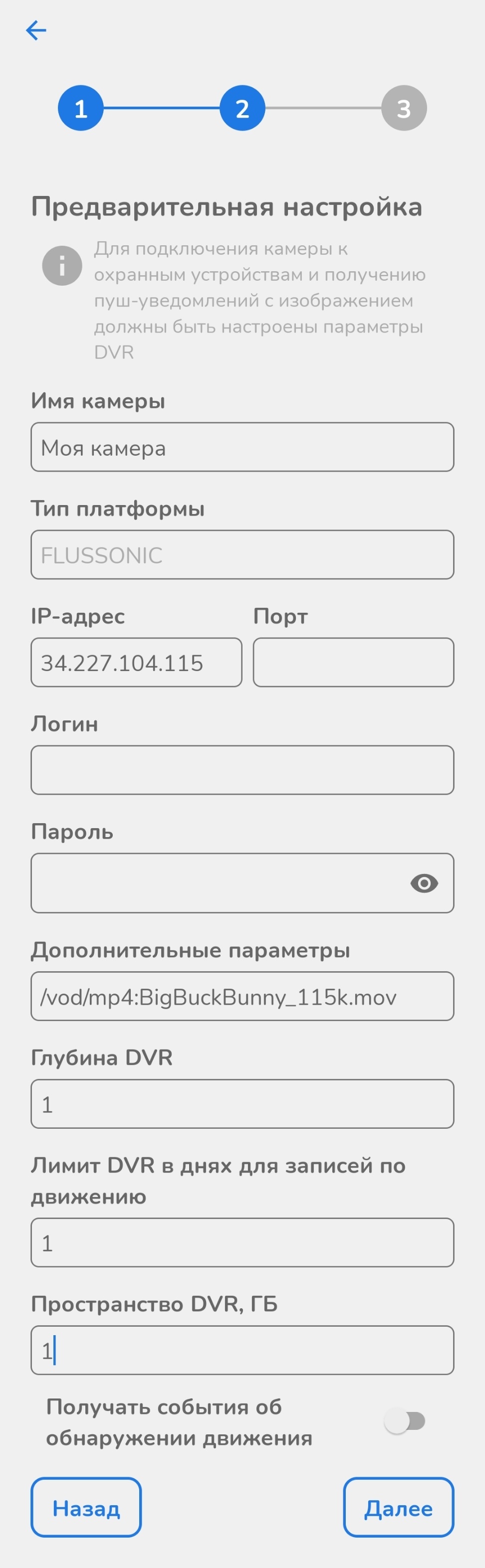The image size is (485, 1568).
Task: Go back using the top arrow
Action: click(x=36, y=30)
